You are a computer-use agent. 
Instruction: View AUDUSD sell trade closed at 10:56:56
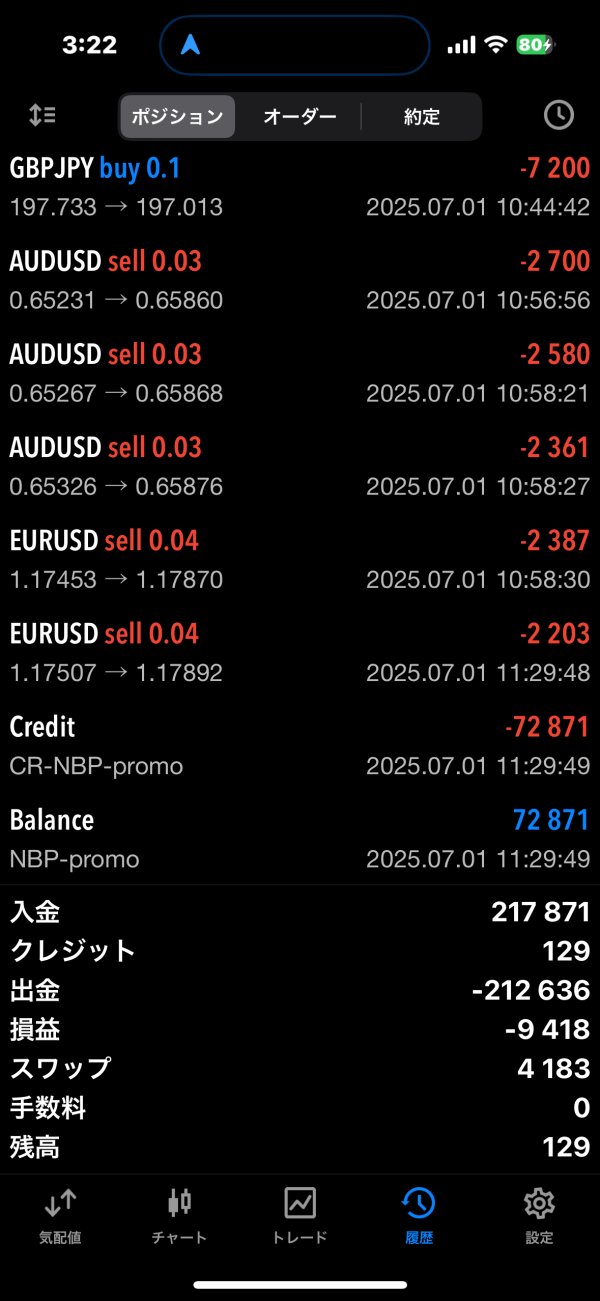tap(300, 280)
